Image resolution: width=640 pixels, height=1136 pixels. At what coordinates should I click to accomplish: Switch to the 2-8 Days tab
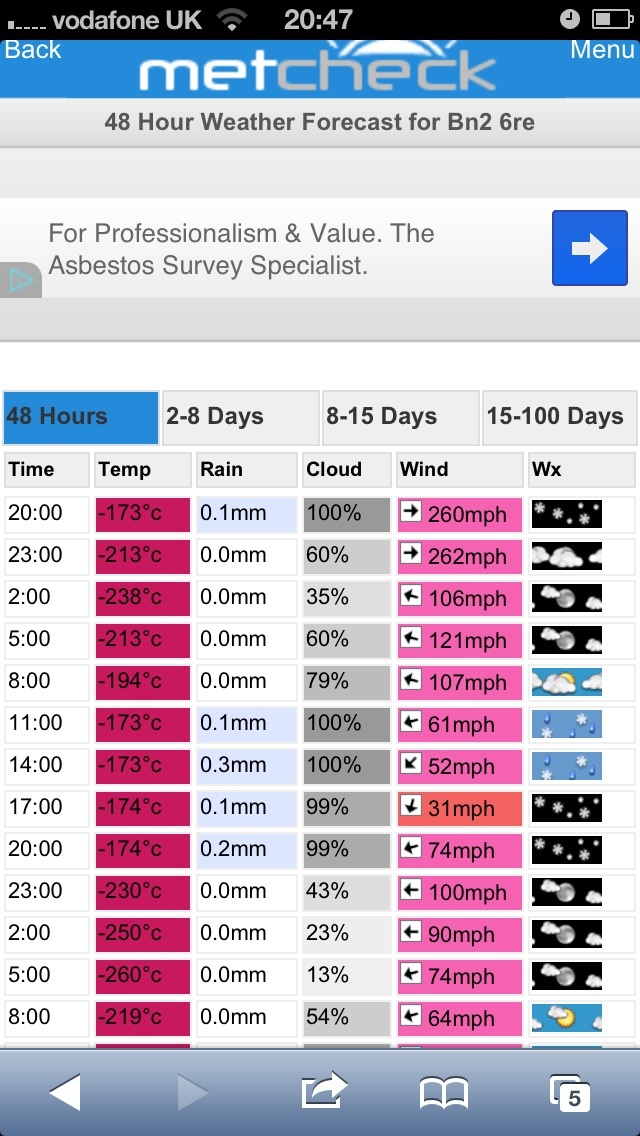point(241,417)
